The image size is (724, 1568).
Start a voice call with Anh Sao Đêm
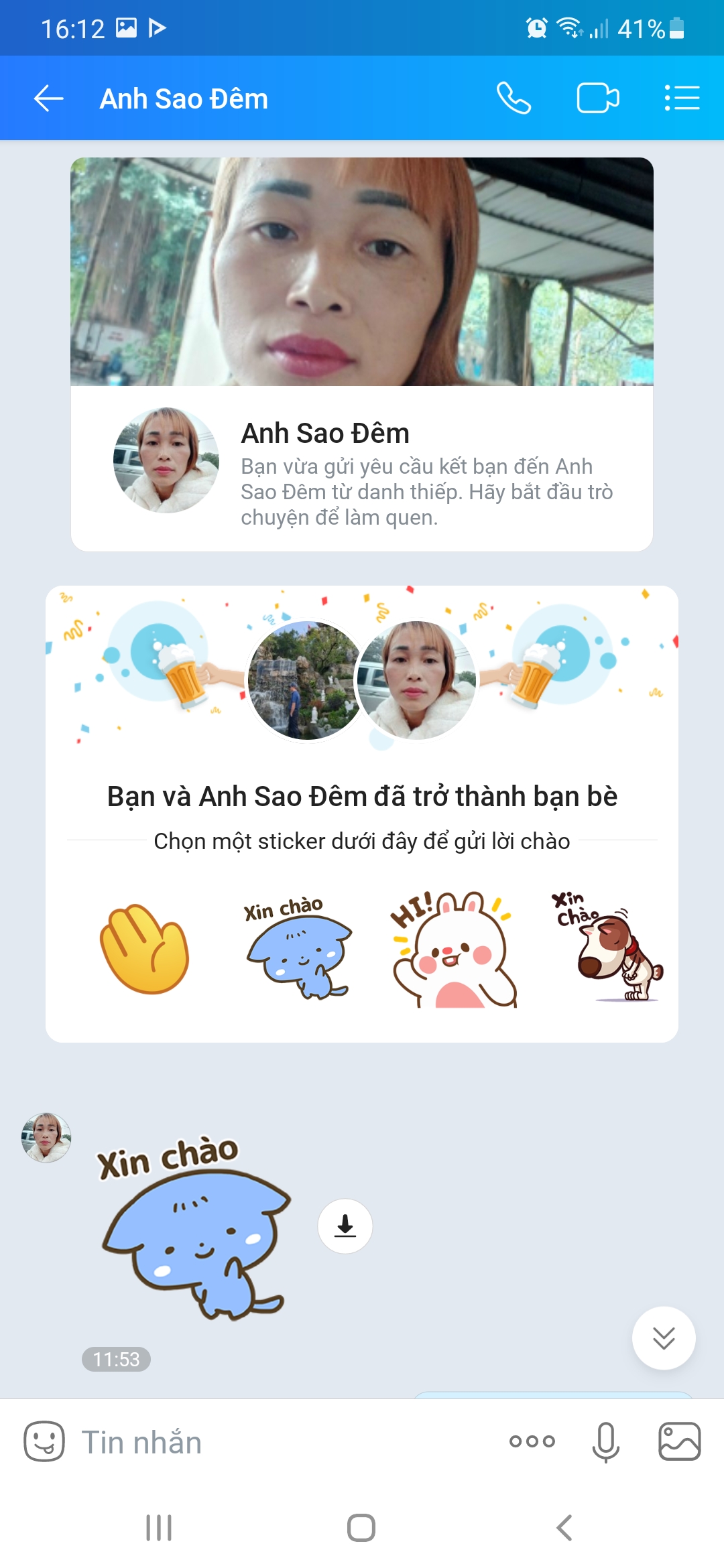pos(514,99)
